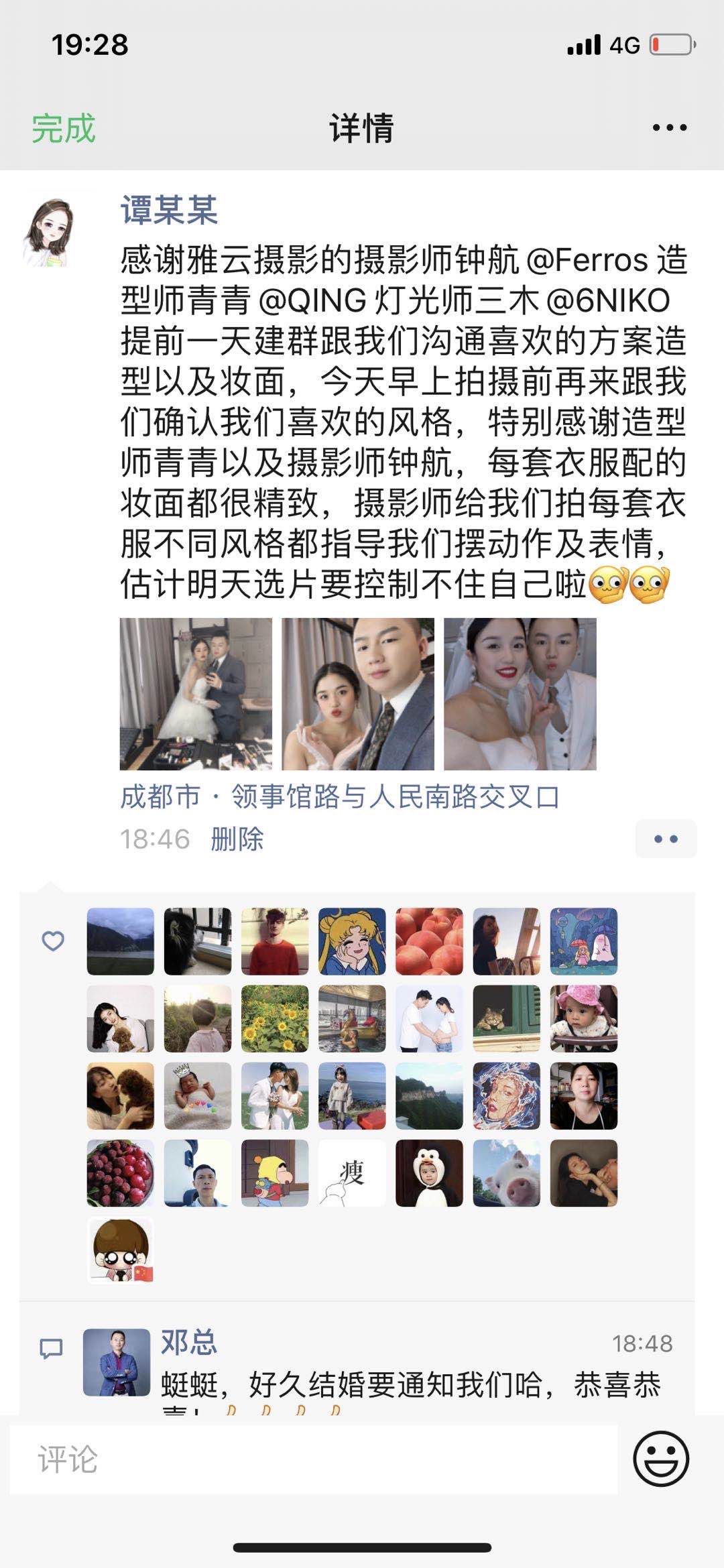Open the like and comment two-dot button
This screenshot has width=724, height=1568.
tap(666, 839)
